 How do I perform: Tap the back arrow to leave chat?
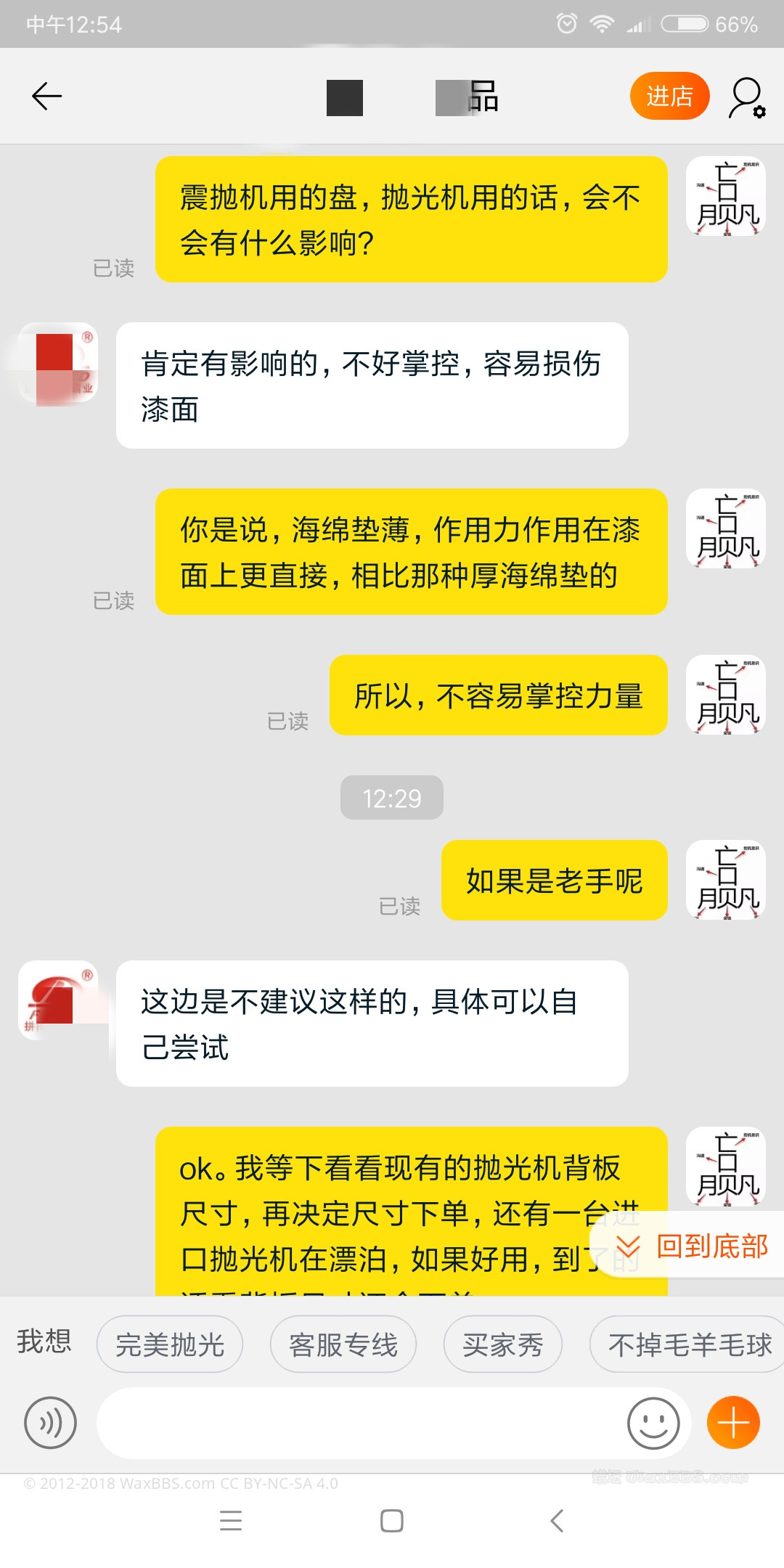pyautogui.click(x=46, y=95)
